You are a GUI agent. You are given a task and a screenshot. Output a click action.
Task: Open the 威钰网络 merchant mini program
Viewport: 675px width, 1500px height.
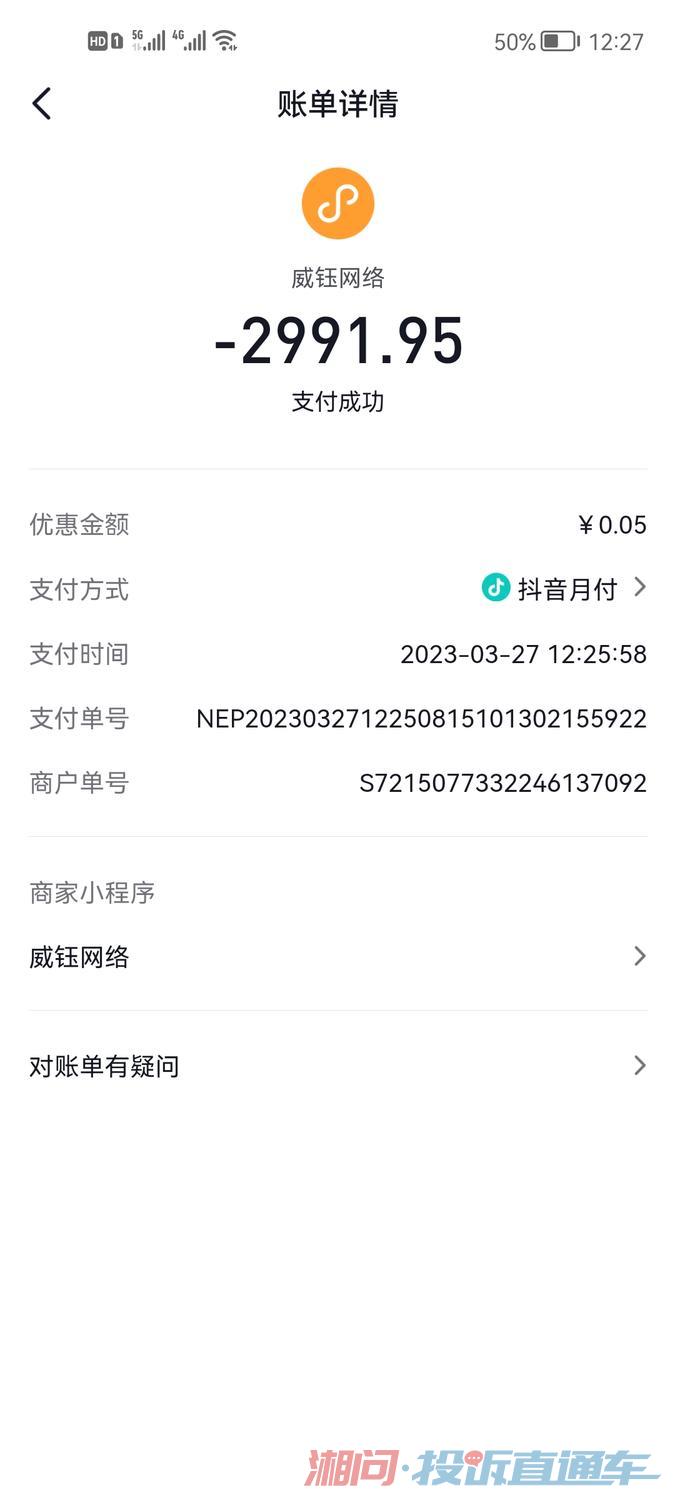point(337,957)
